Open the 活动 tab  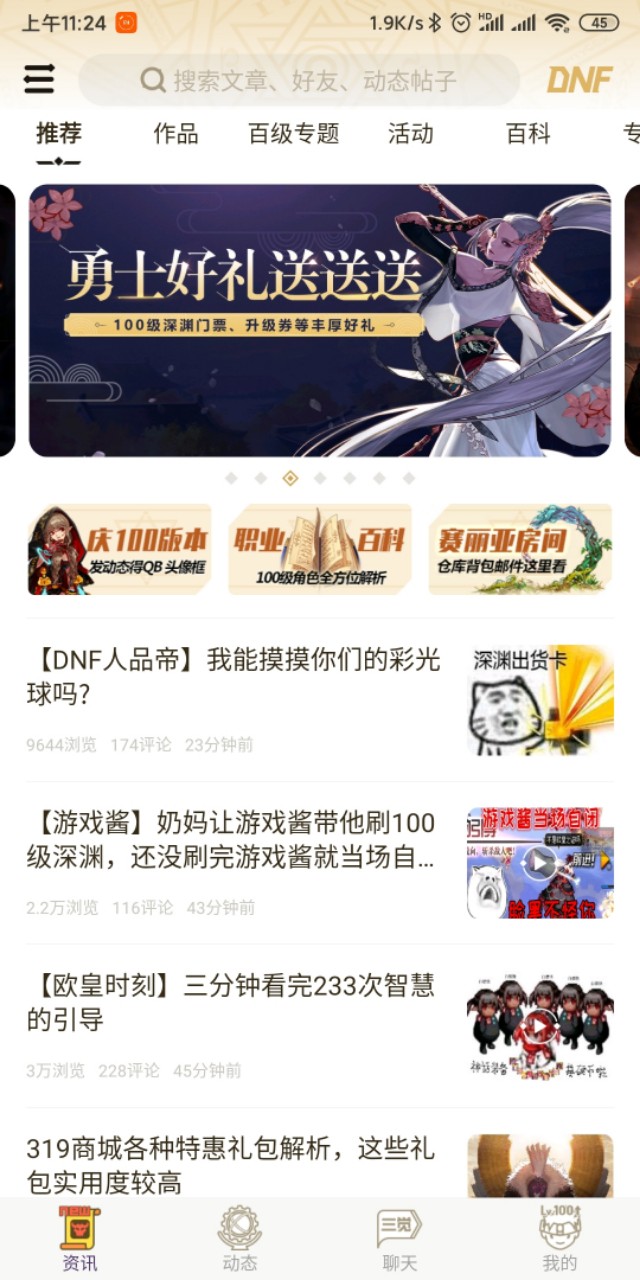click(x=410, y=133)
